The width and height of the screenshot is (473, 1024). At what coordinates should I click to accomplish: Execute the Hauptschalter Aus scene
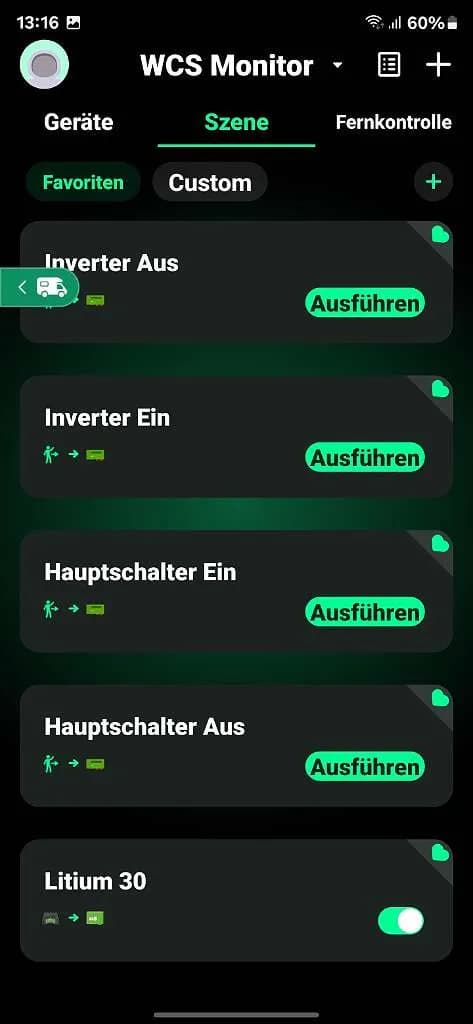coord(365,767)
